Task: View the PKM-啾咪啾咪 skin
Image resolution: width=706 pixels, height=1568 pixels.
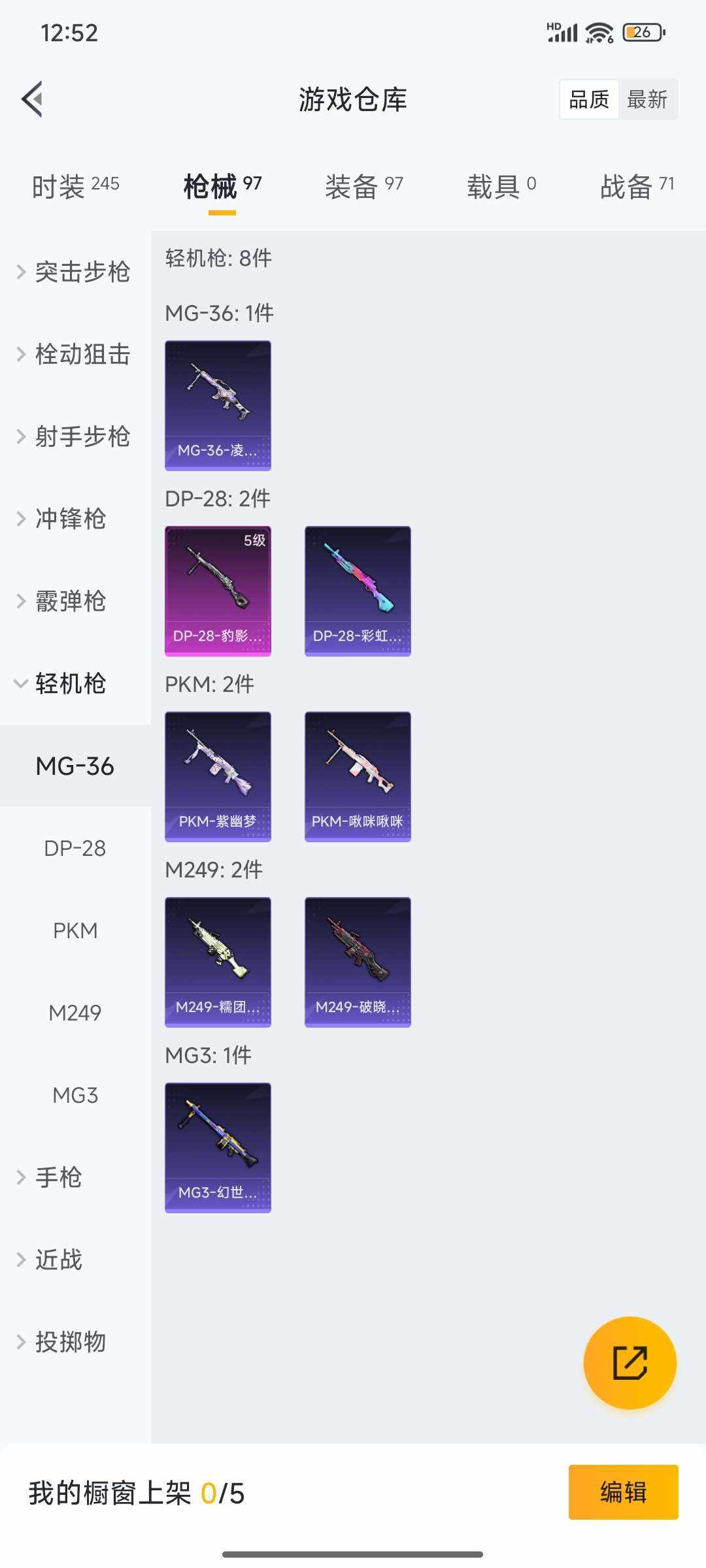Action: point(358,776)
